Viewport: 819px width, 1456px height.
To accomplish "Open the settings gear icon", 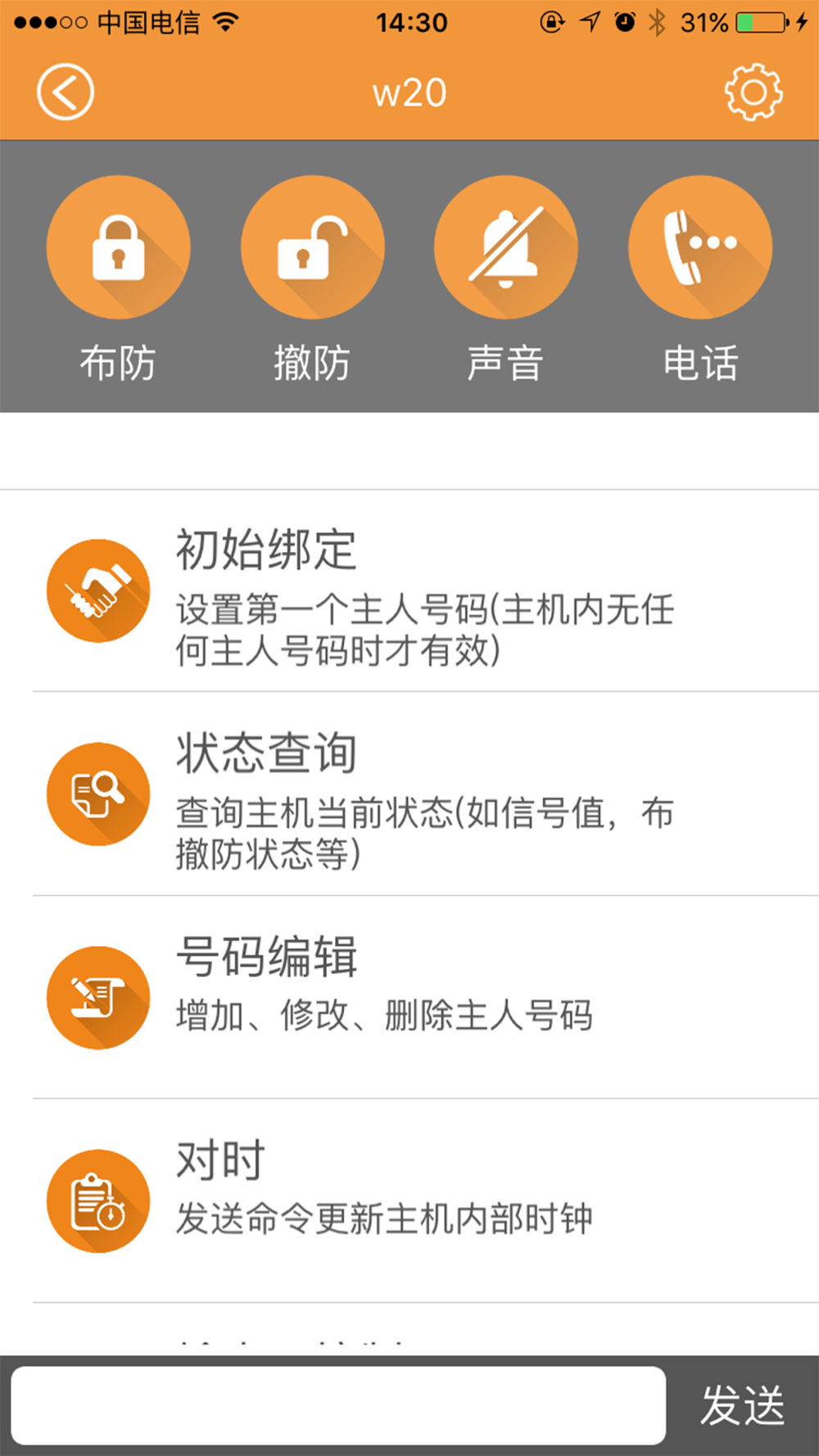I will pos(753,92).
